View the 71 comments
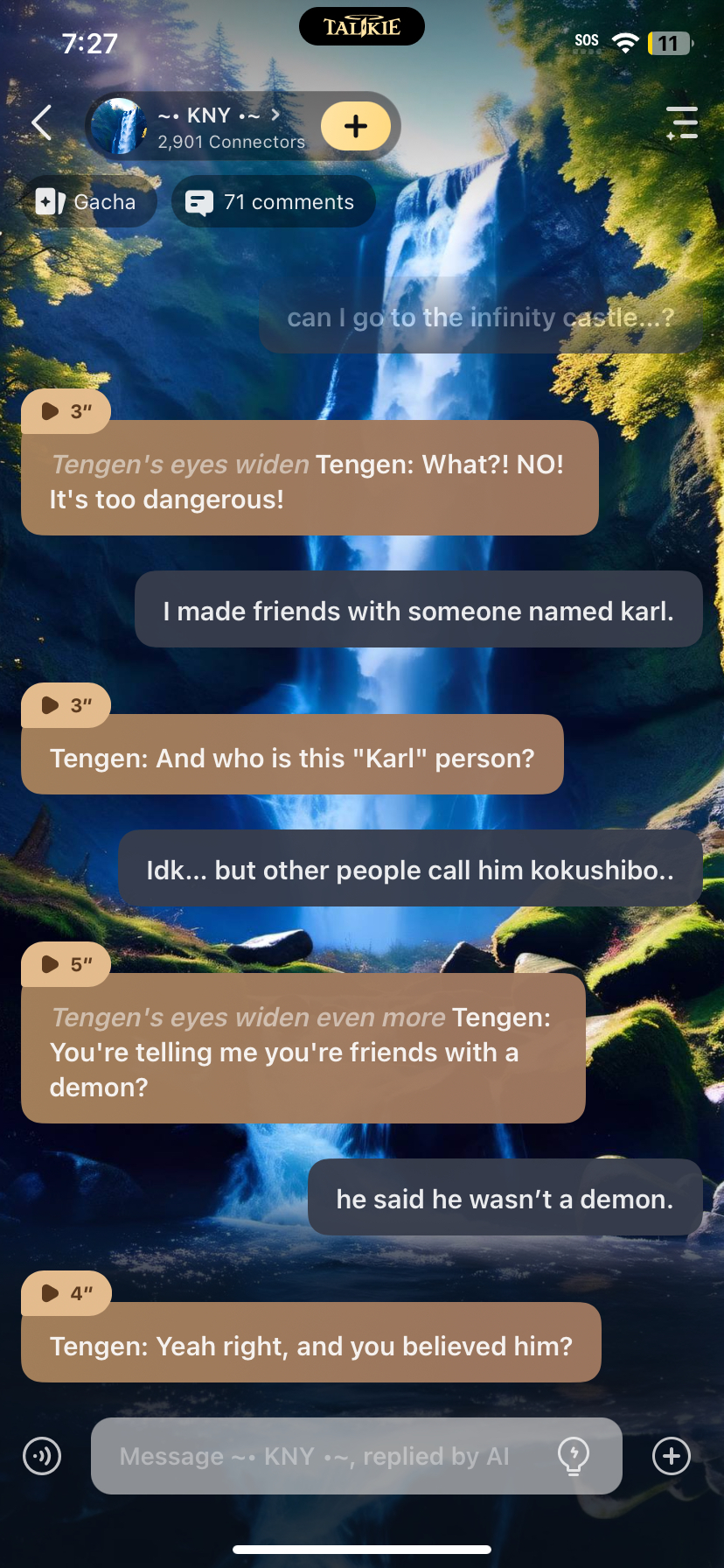Viewport: 724px width, 1568px height. (x=272, y=202)
